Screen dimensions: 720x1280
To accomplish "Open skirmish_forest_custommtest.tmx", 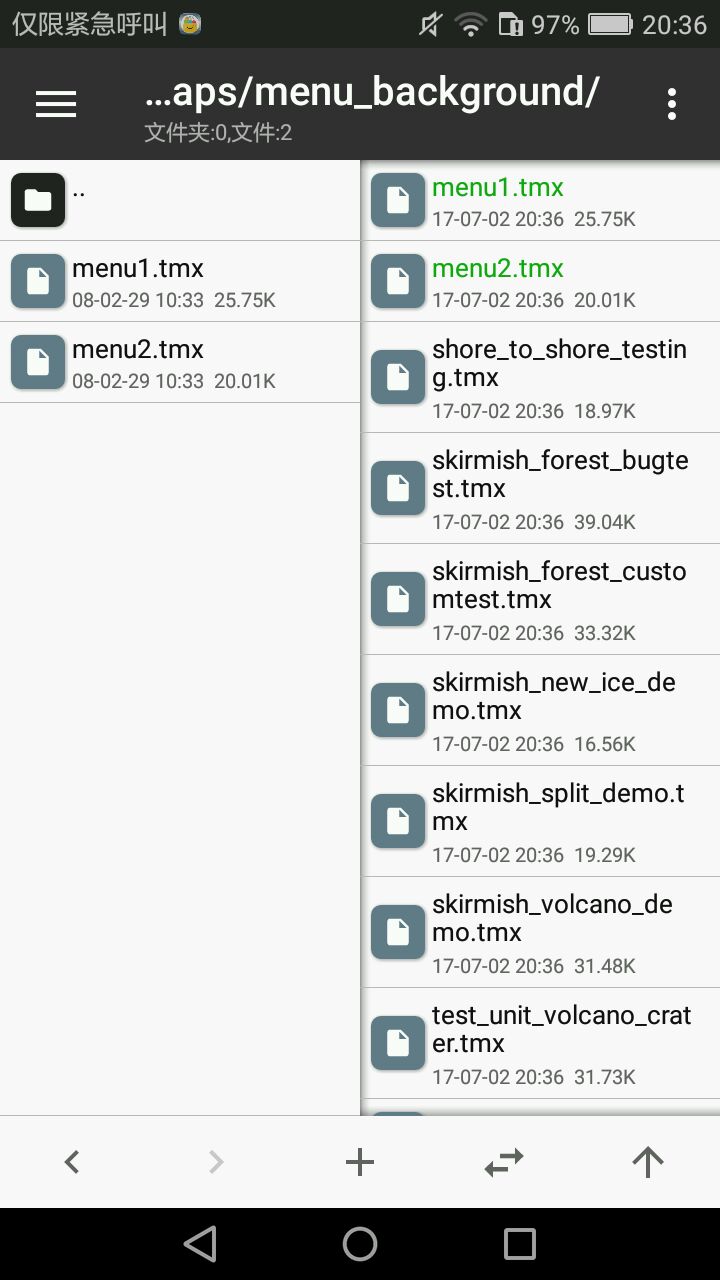I will click(x=540, y=599).
